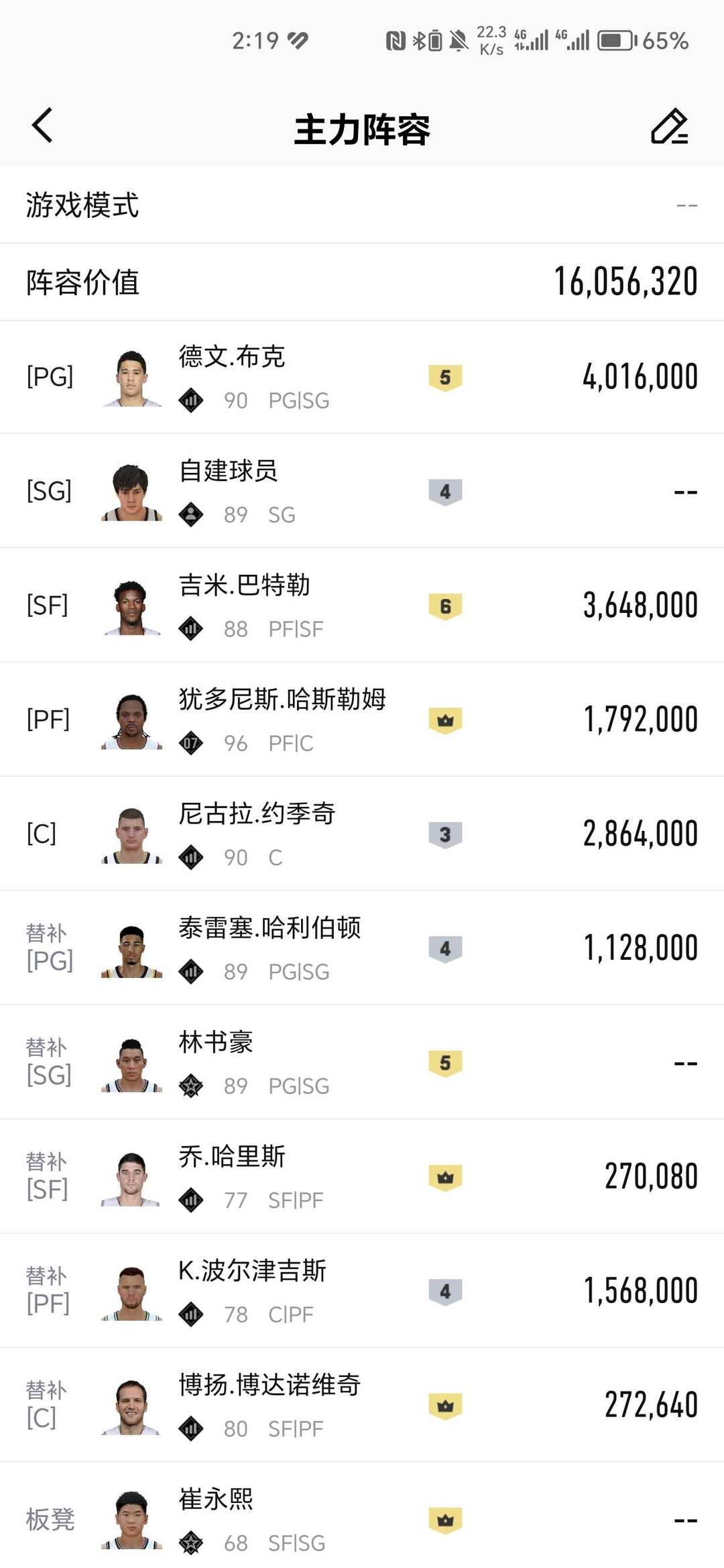Go back using the back arrow
This screenshot has height=1568, width=724.
point(42,125)
